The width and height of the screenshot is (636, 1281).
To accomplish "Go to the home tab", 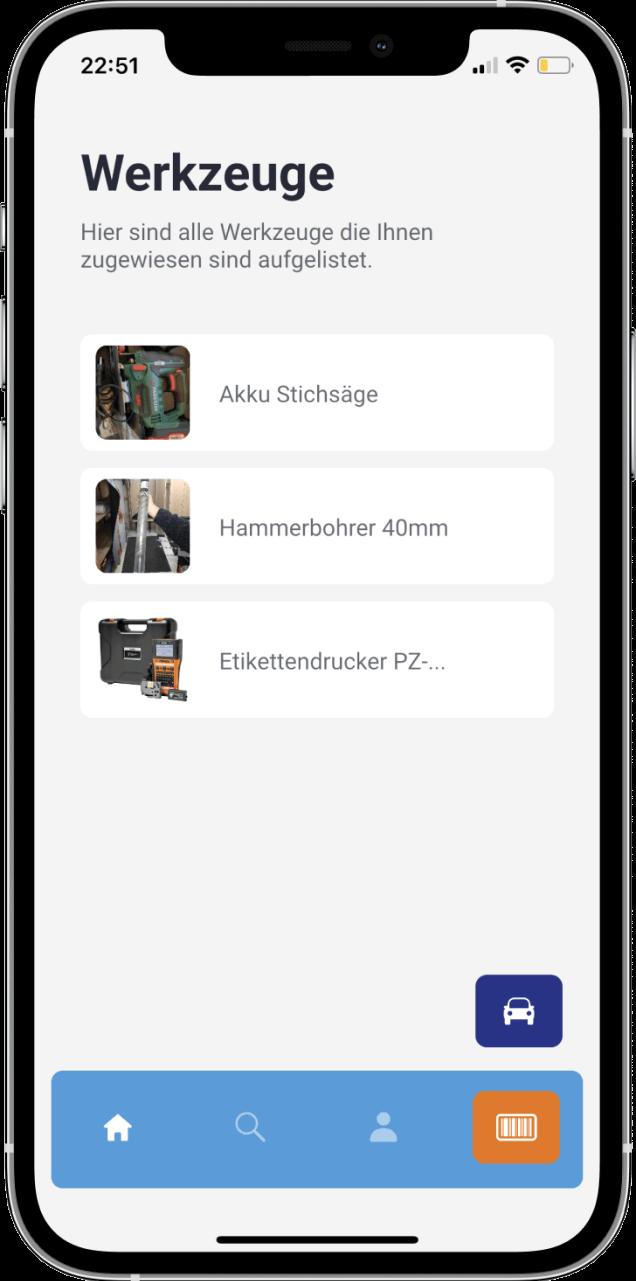I will (118, 1128).
